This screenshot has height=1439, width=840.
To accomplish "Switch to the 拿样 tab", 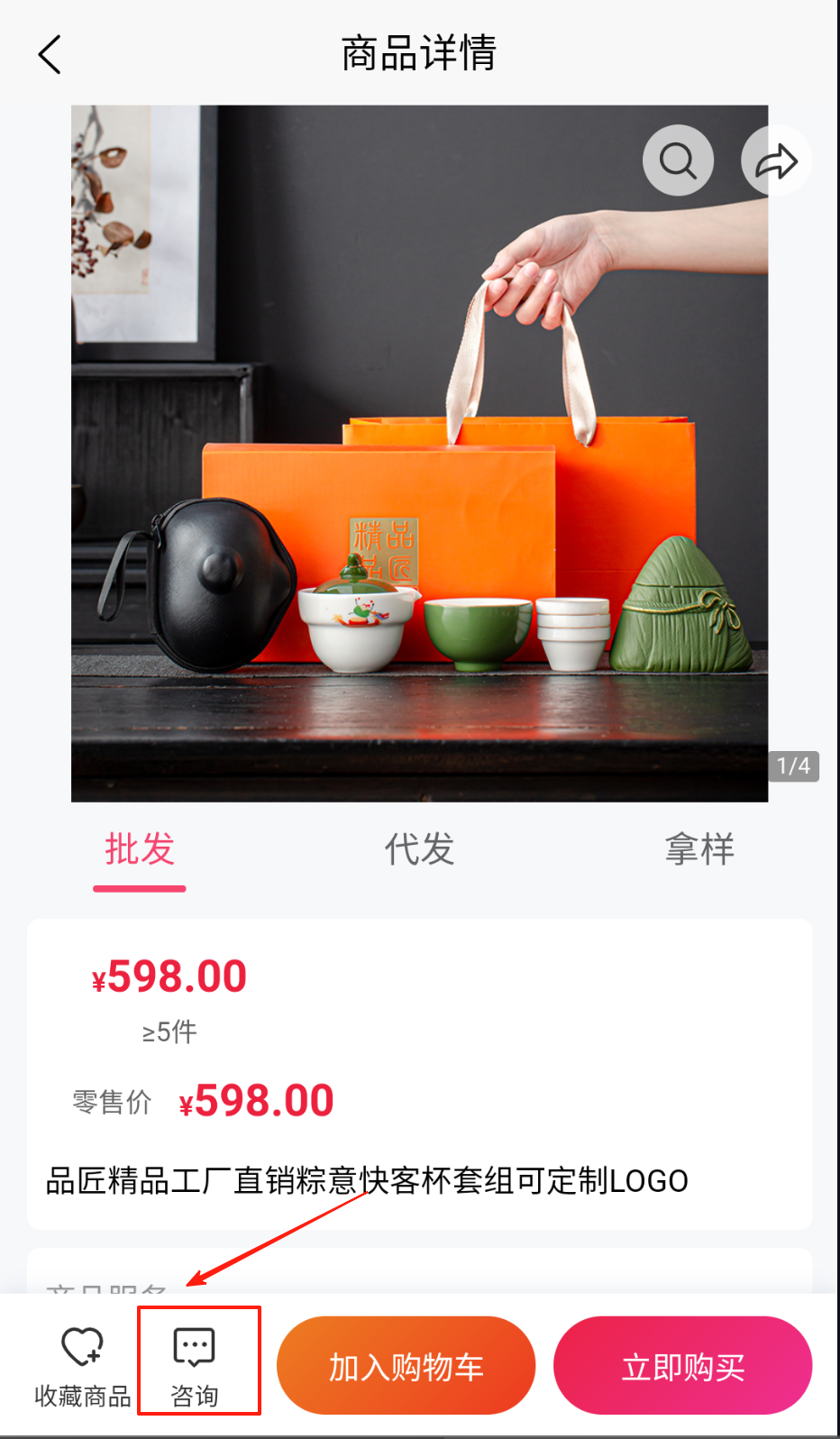I will tap(699, 850).
